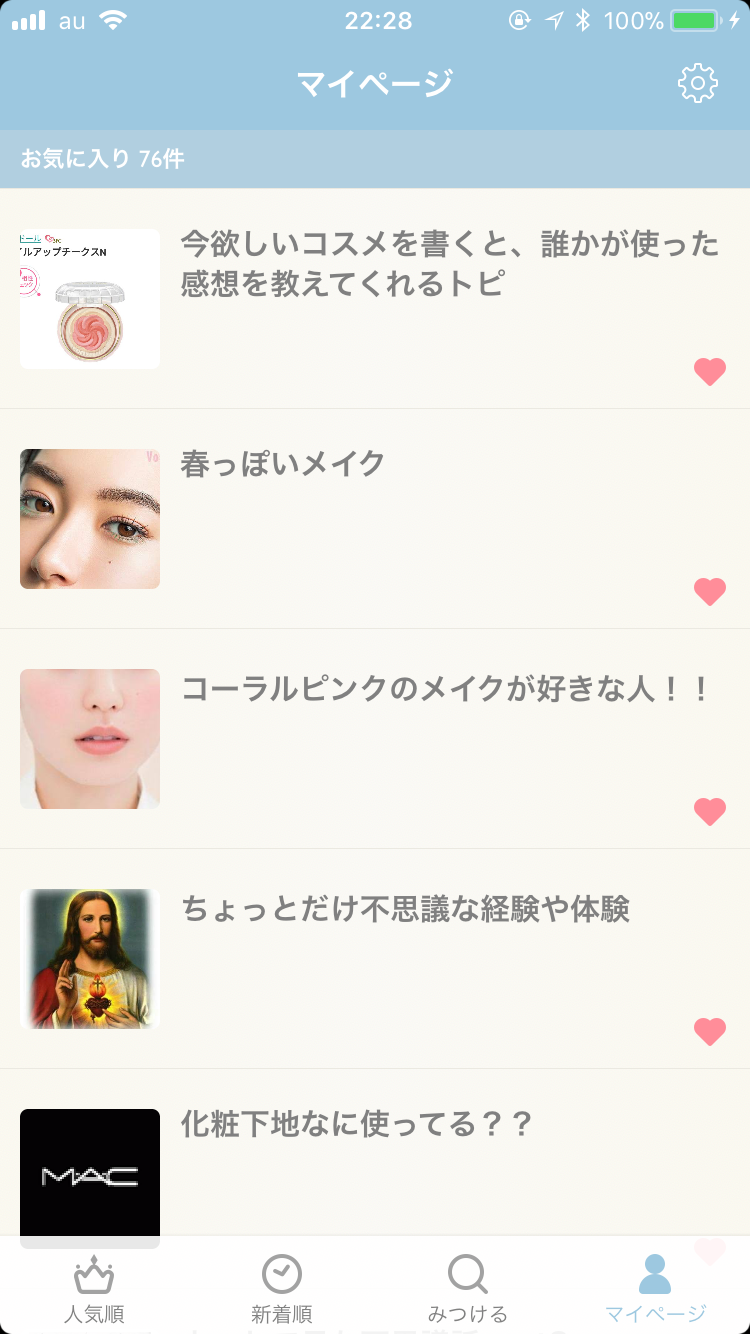
Task: Switch to the 人気順 tab
Action: (94, 1288)
